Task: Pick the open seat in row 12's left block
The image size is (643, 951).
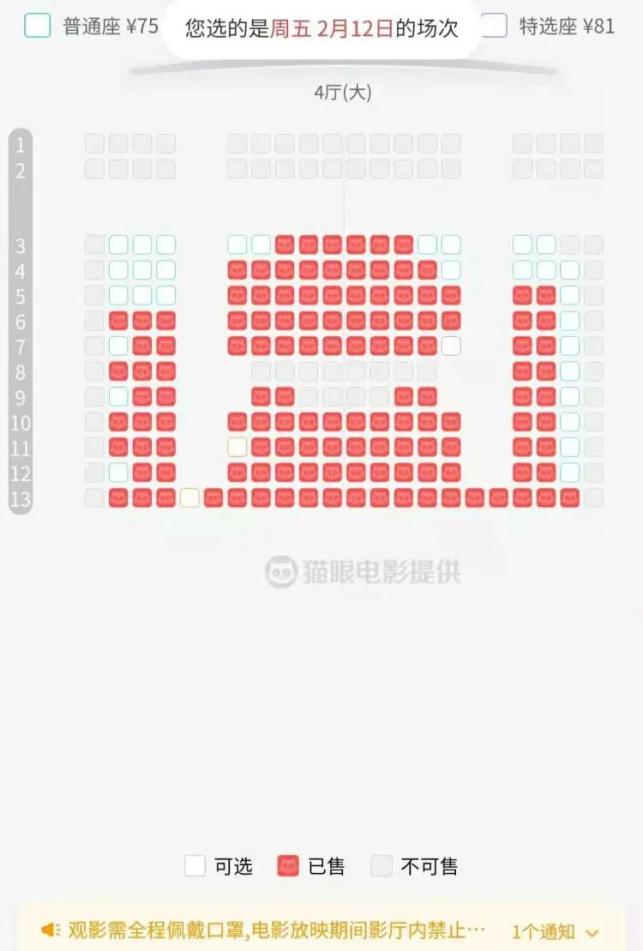Action: pos(118,472)
